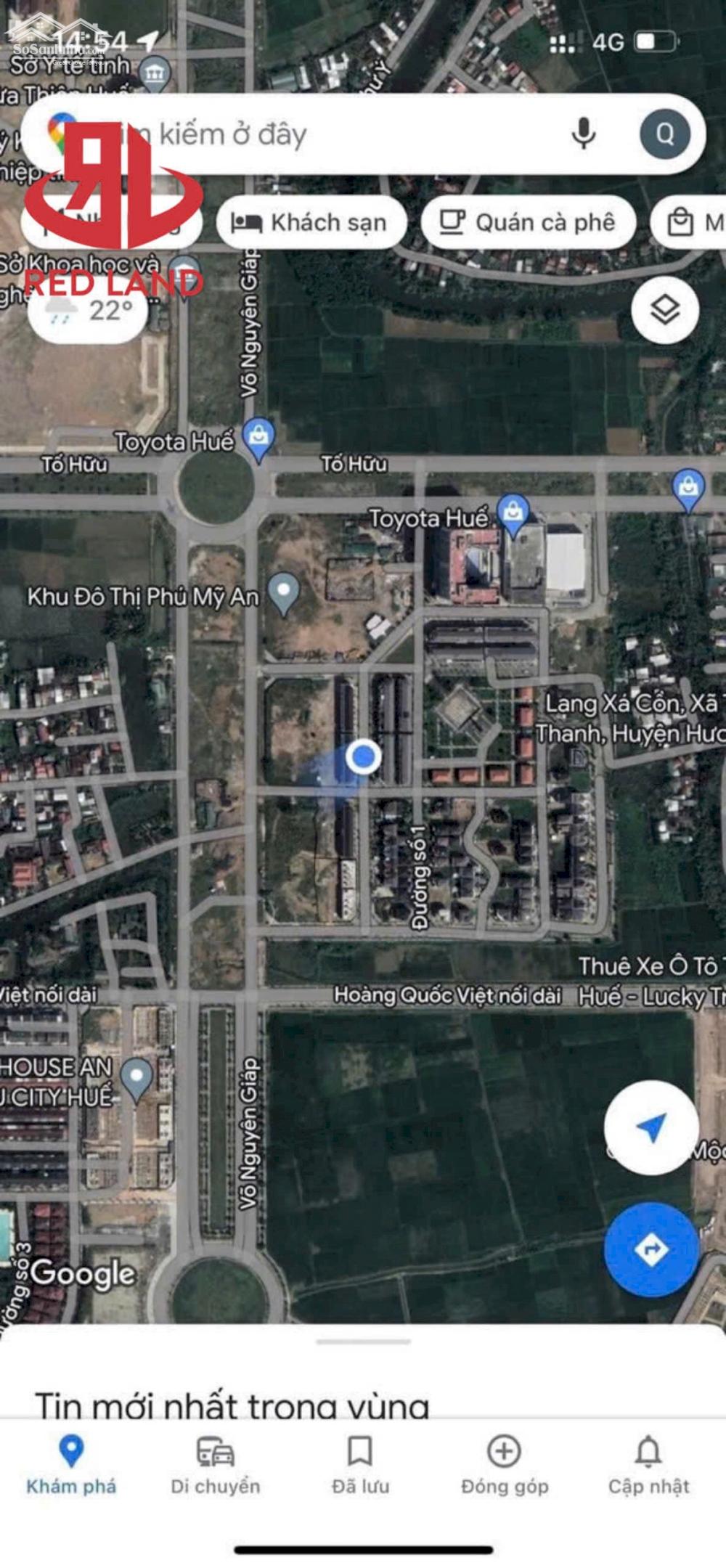Open the account profile avatar
Viewport: 726px width, 1568px height.
coord(665,134)
